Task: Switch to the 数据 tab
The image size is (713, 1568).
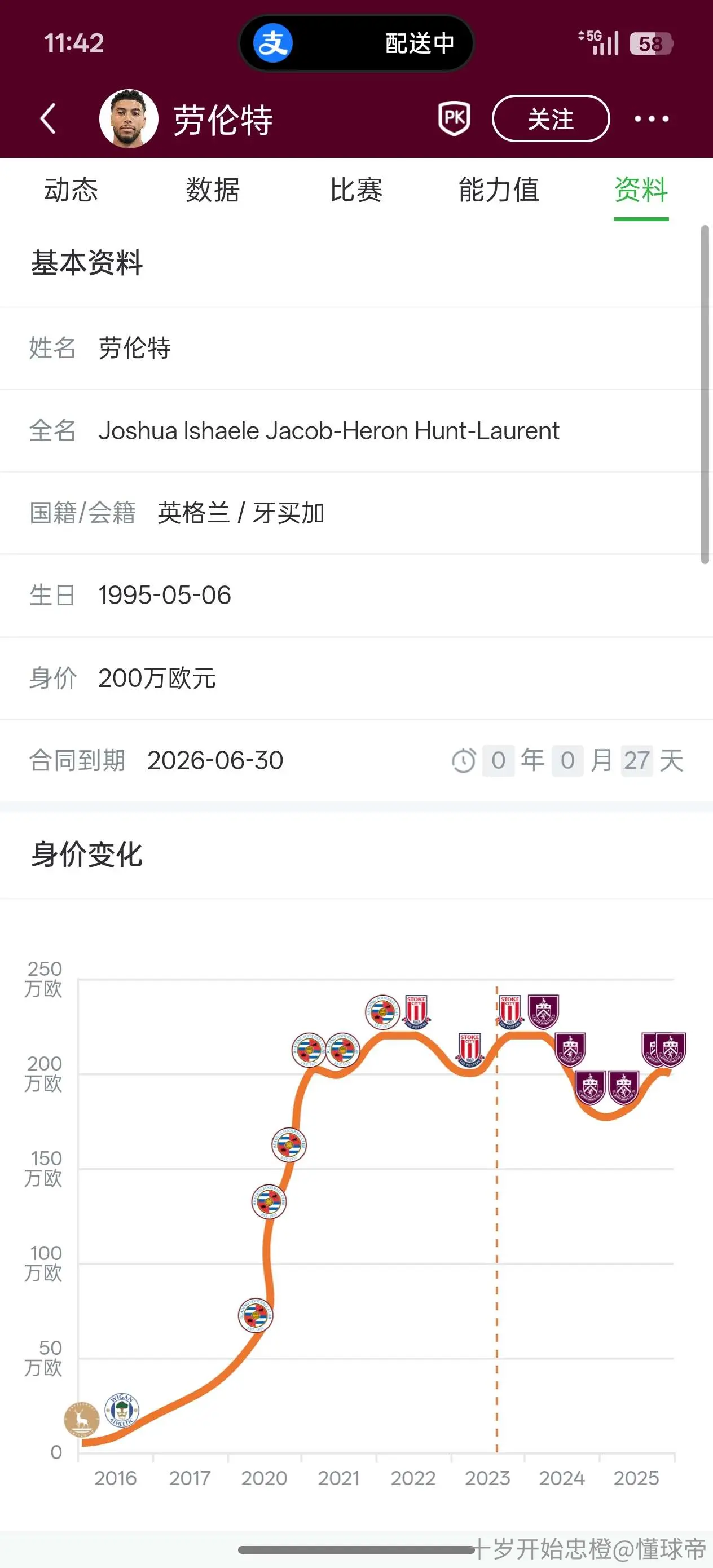Action: [x=213, y=190]
